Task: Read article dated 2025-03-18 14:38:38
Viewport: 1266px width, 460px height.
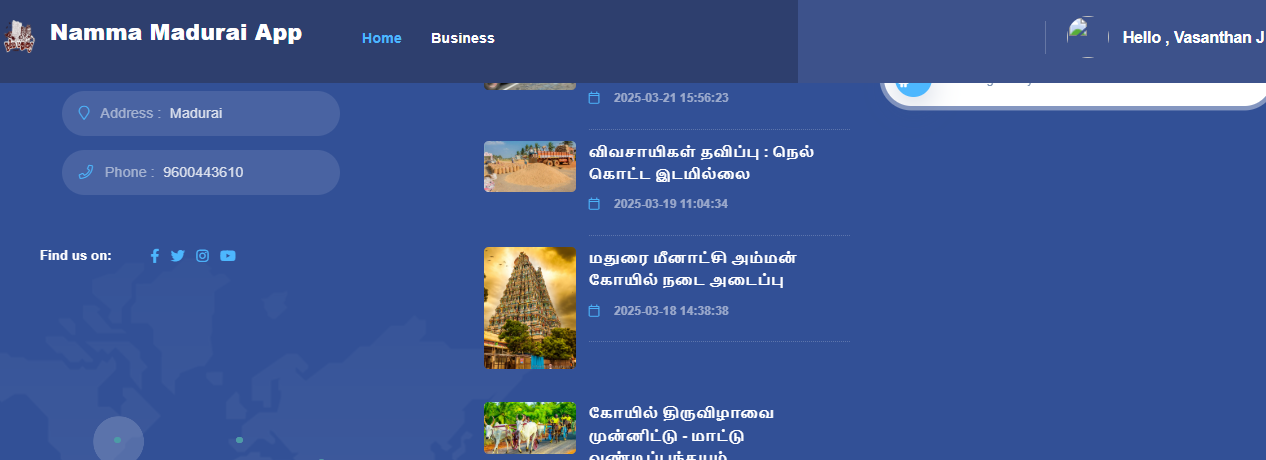Action: click(692, 269)
